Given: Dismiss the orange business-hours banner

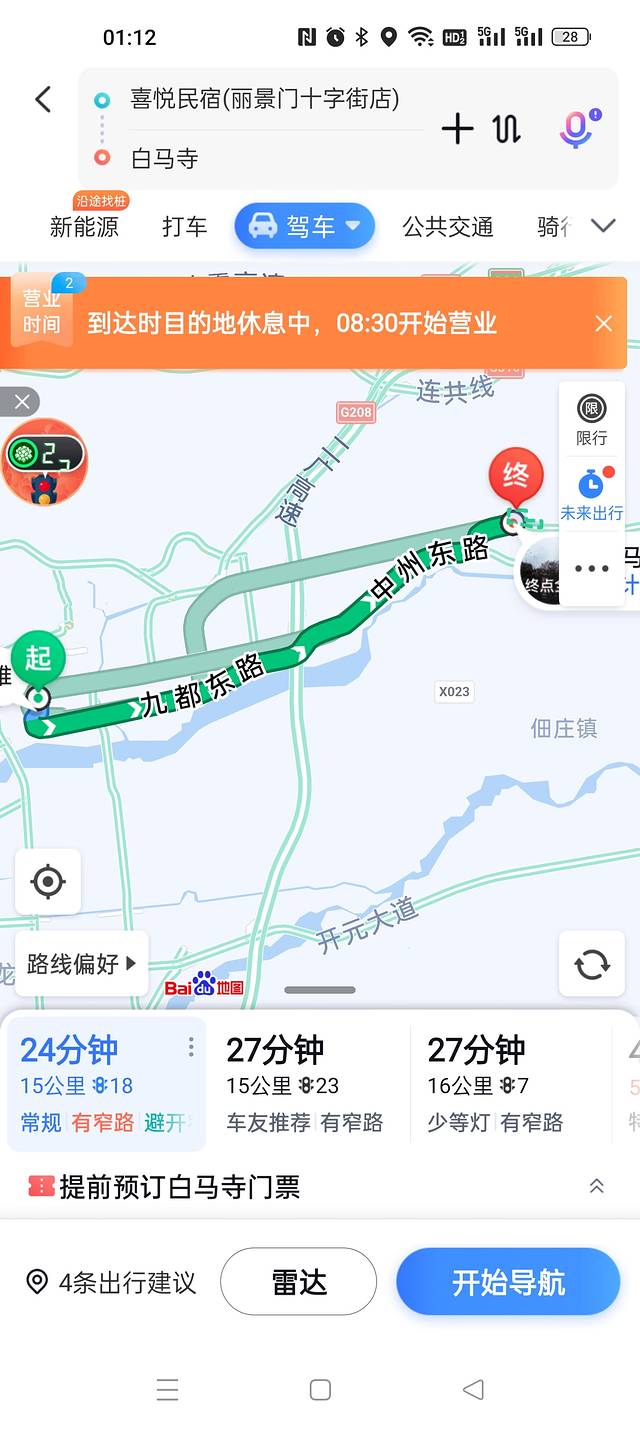Looking at the screenshot, I should (603, 323).
